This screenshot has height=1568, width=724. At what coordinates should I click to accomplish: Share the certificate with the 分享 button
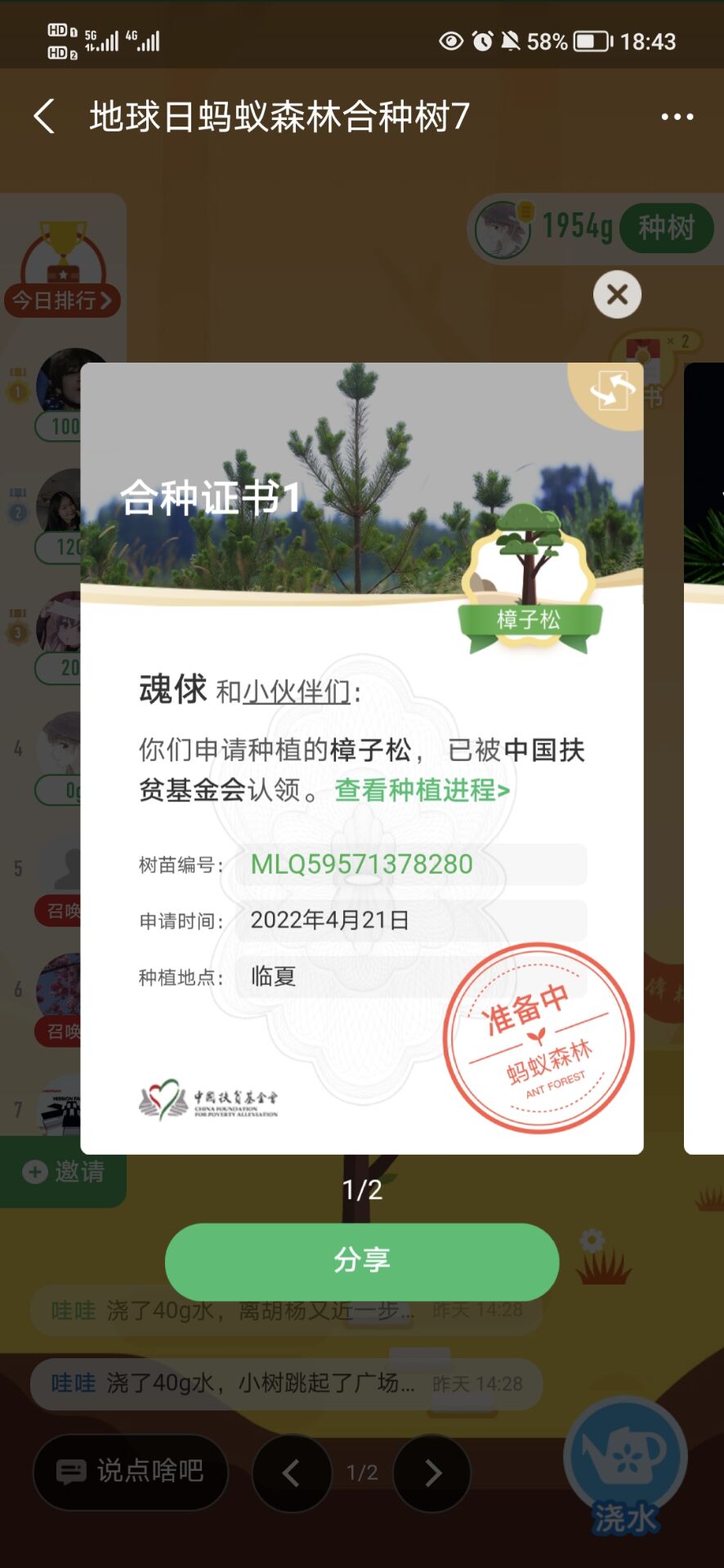362,1261
